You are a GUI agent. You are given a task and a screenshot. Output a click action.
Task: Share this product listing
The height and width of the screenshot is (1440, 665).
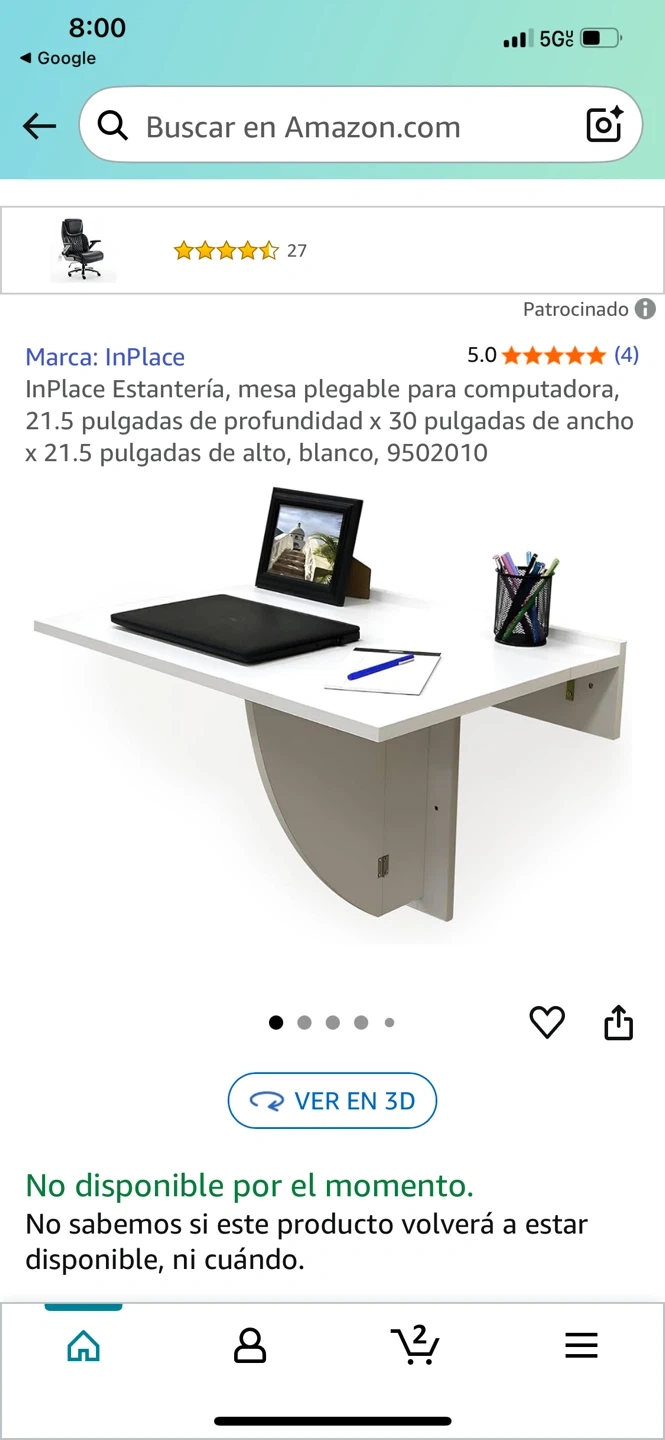click(x=619, y=1022)
